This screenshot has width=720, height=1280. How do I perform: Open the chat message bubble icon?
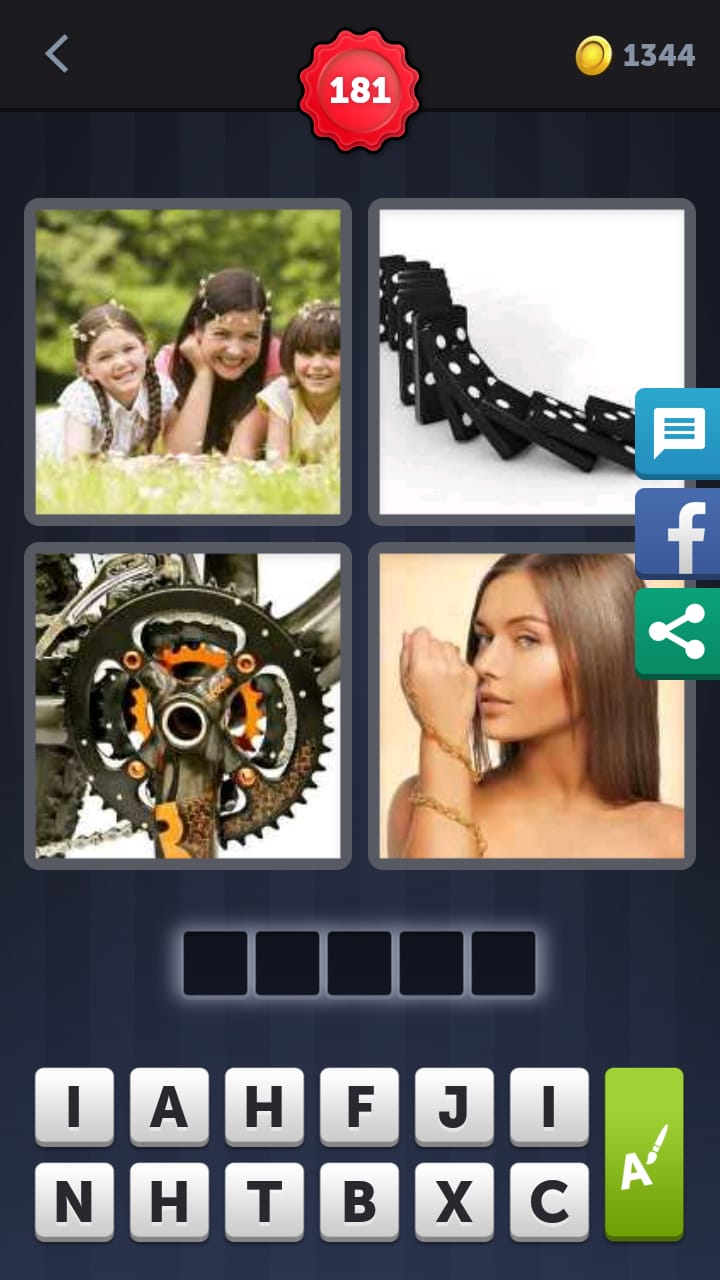click(x=679, y=432)
